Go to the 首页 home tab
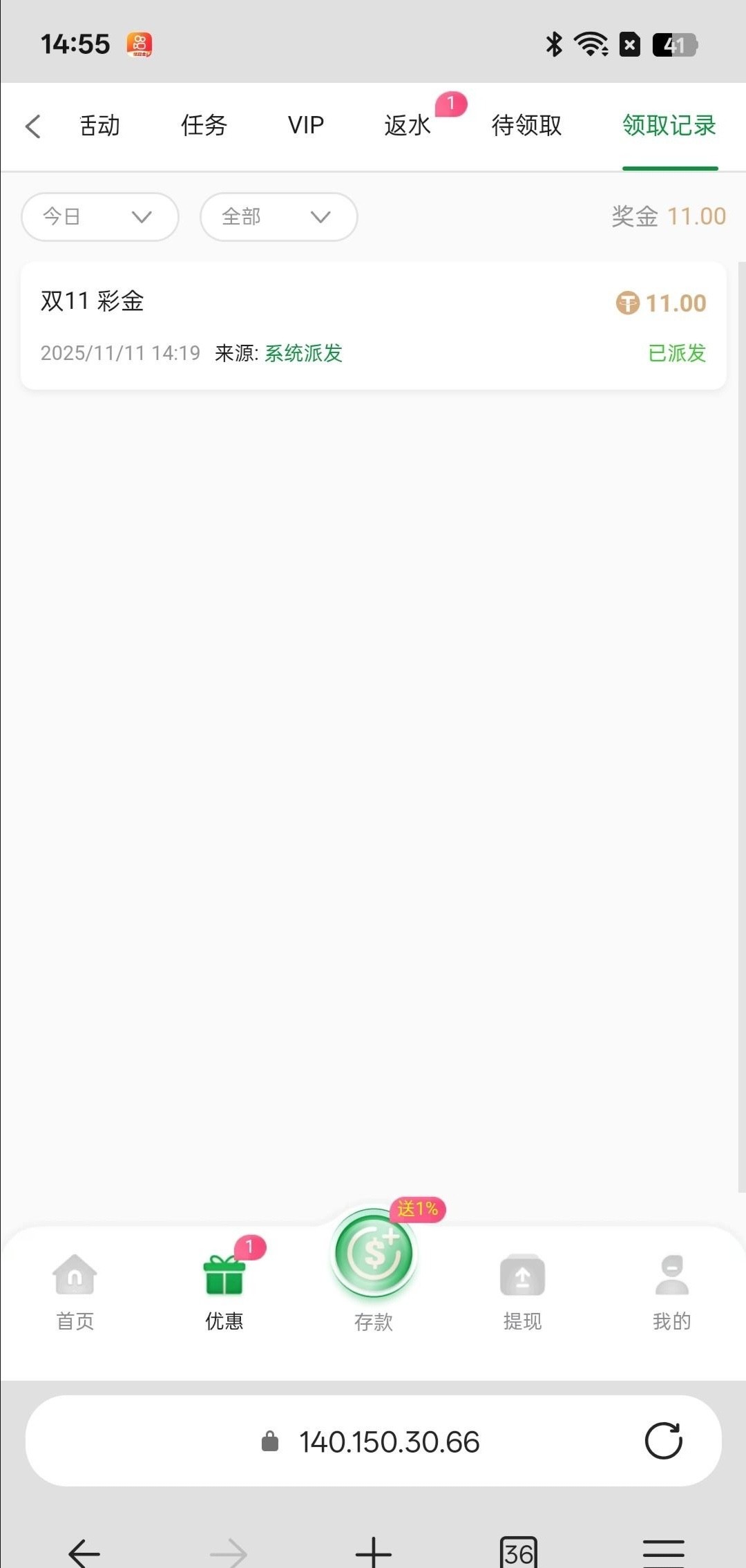This screenshot has width=746, height=1568. [x=75, y=1292]
